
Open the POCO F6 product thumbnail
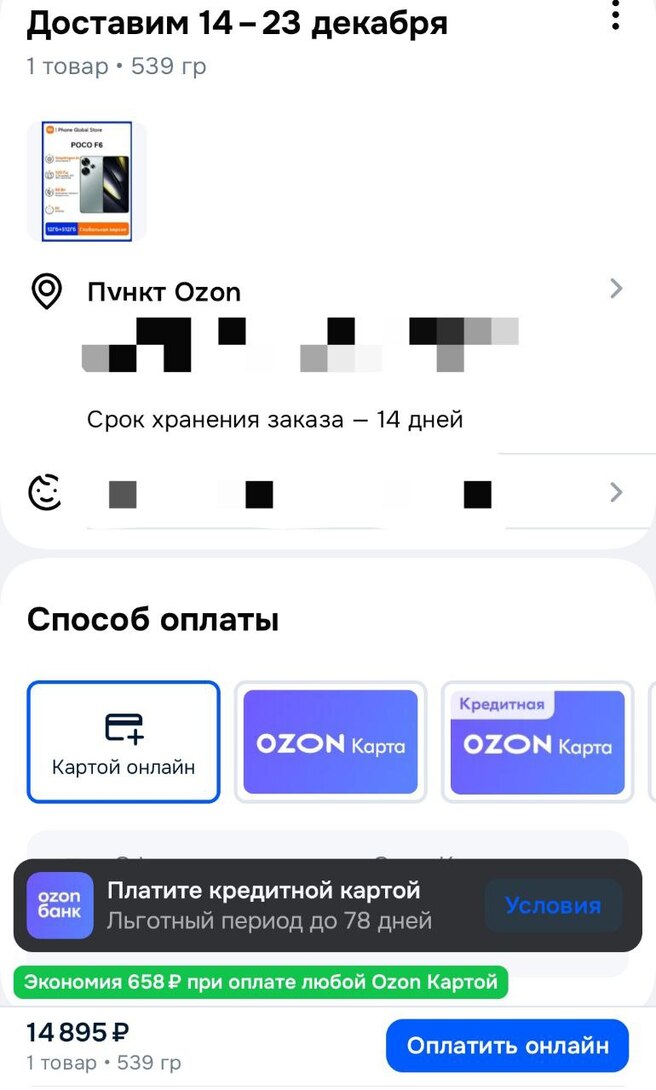87,181
